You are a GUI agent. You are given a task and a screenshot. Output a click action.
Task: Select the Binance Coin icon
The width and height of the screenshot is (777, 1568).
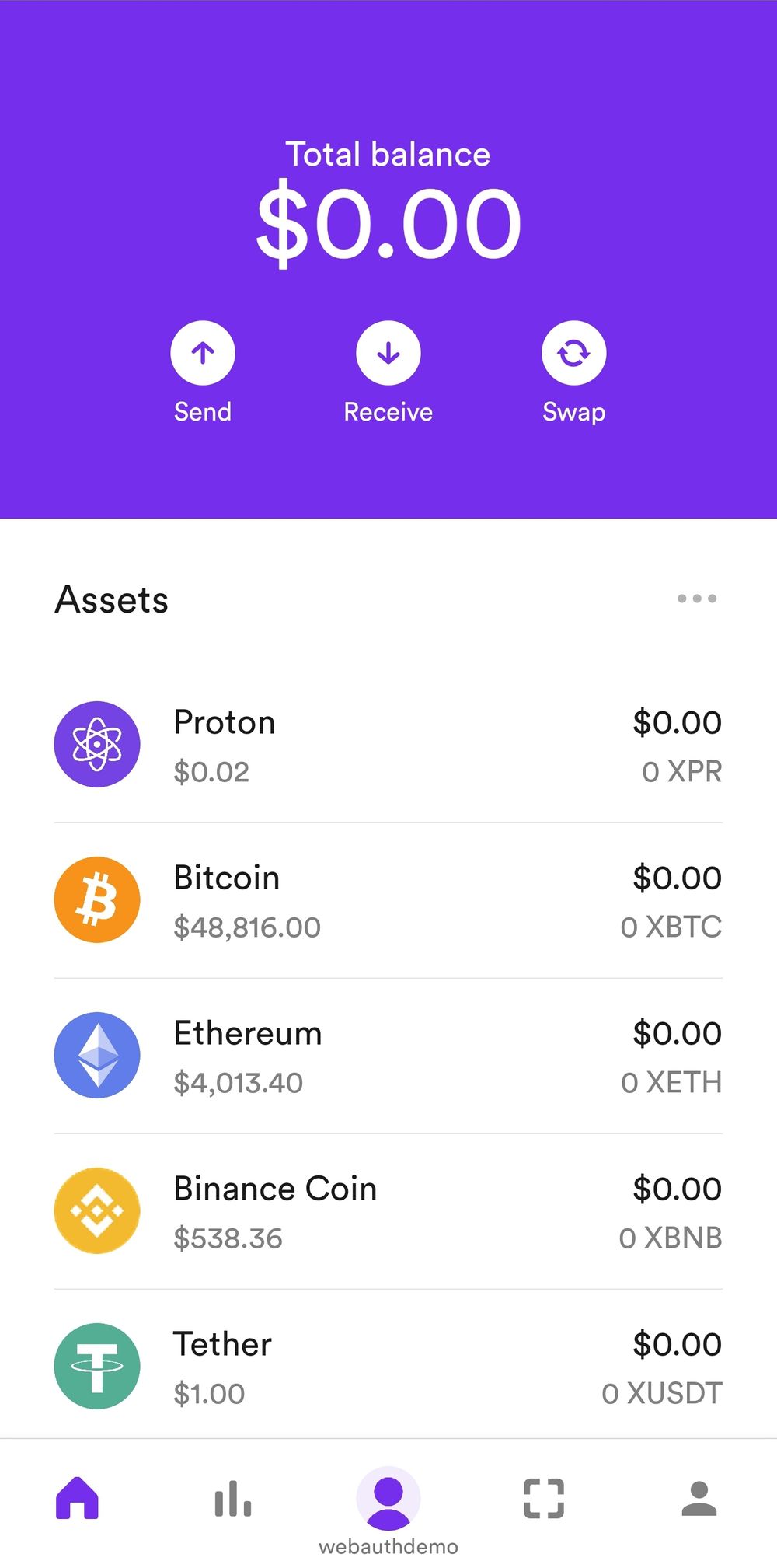click(x=96, y=1210)
